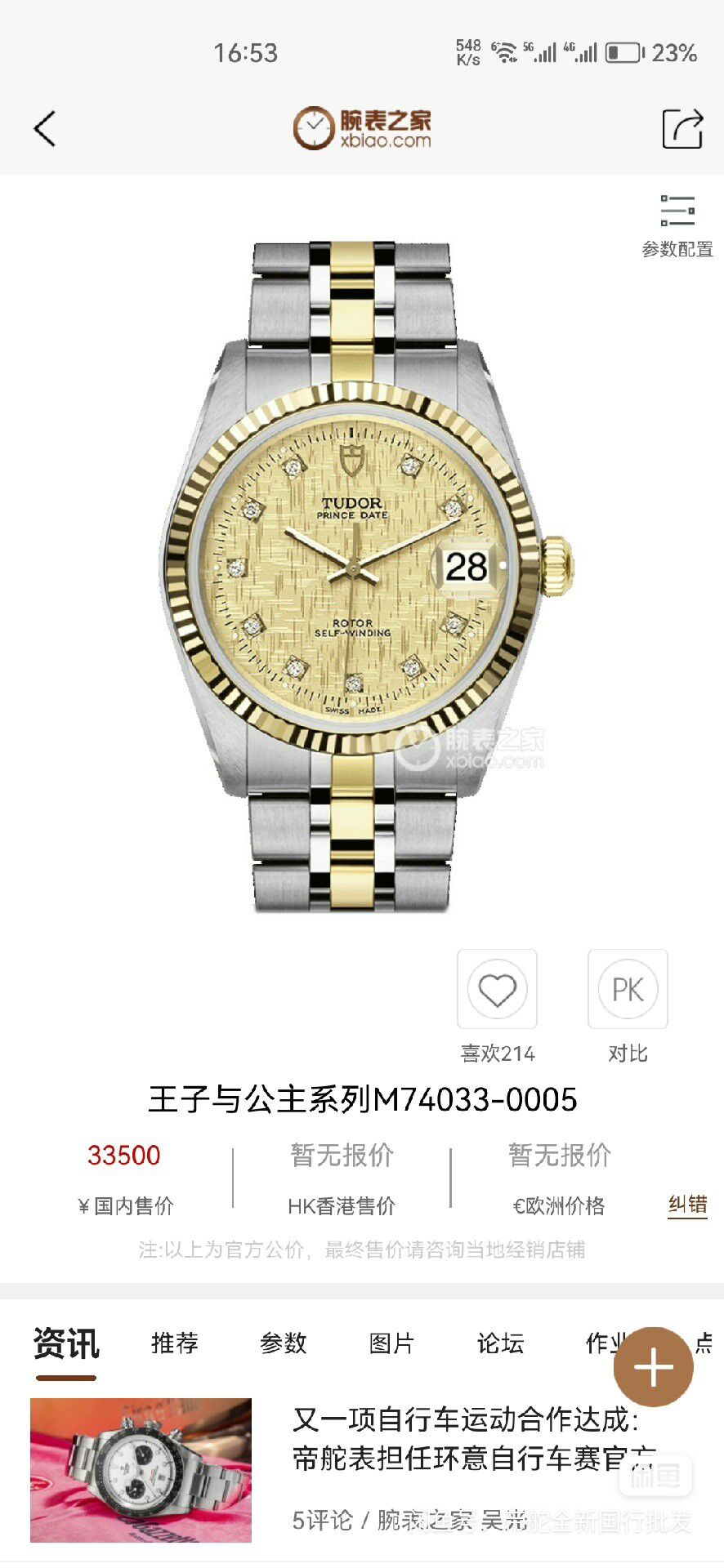Viewport: 724px width, 1568px height.
Task: Switch to the 图片 tab
Action: click(392, 1343)
